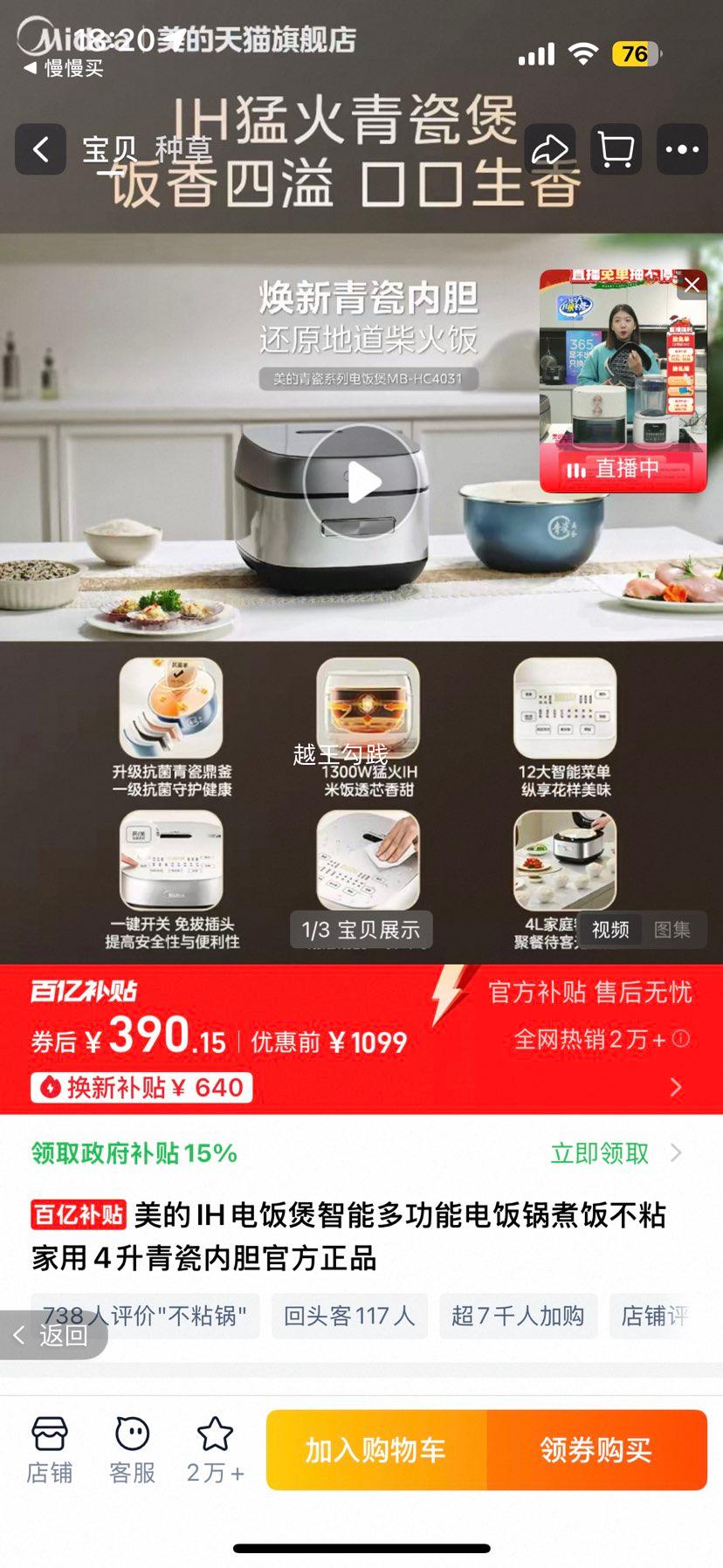Share the product via the share icon
The height and width of the screenshot is (1568, 723).
(548, 149)
